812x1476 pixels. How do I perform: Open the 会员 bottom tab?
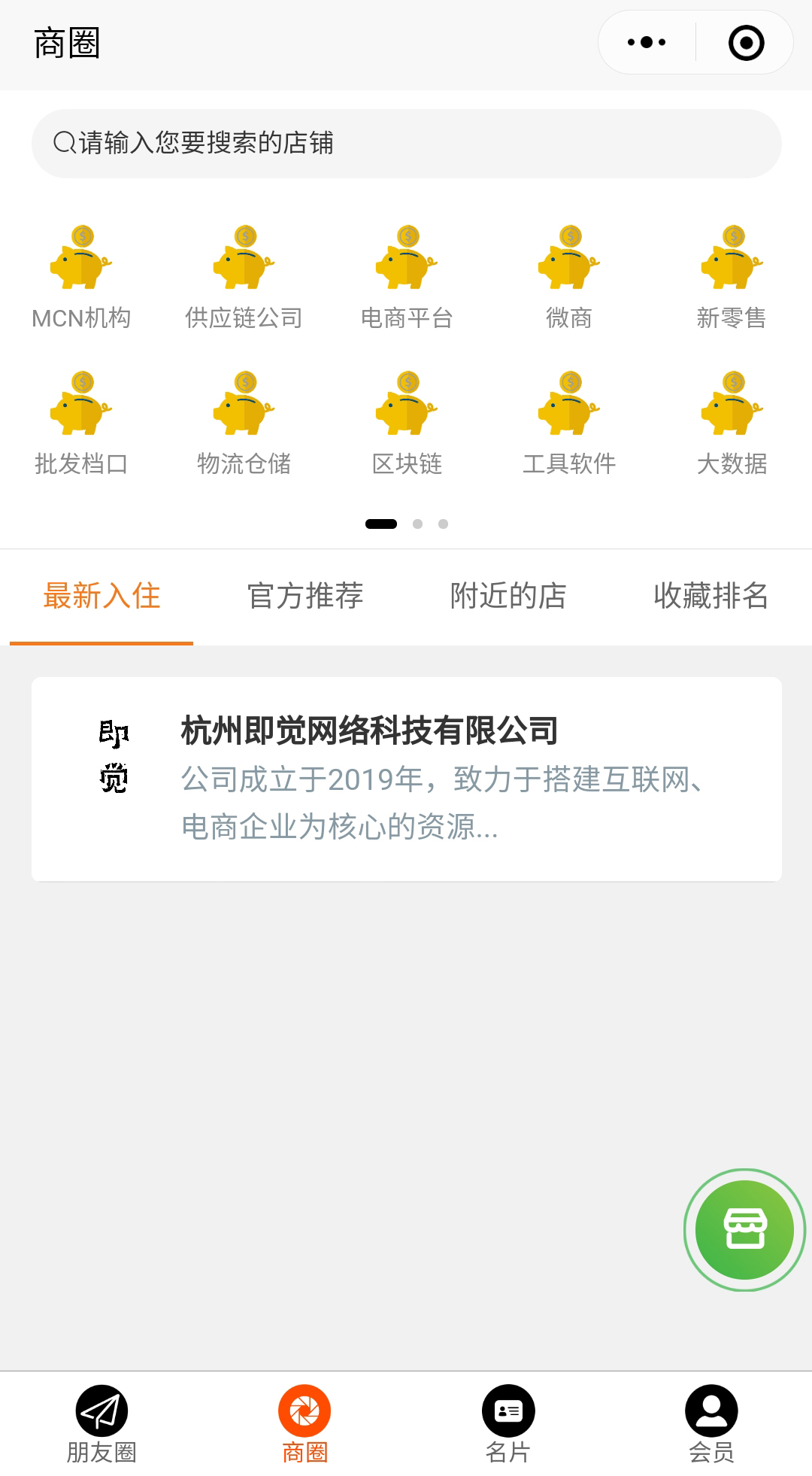[711, 1424]
